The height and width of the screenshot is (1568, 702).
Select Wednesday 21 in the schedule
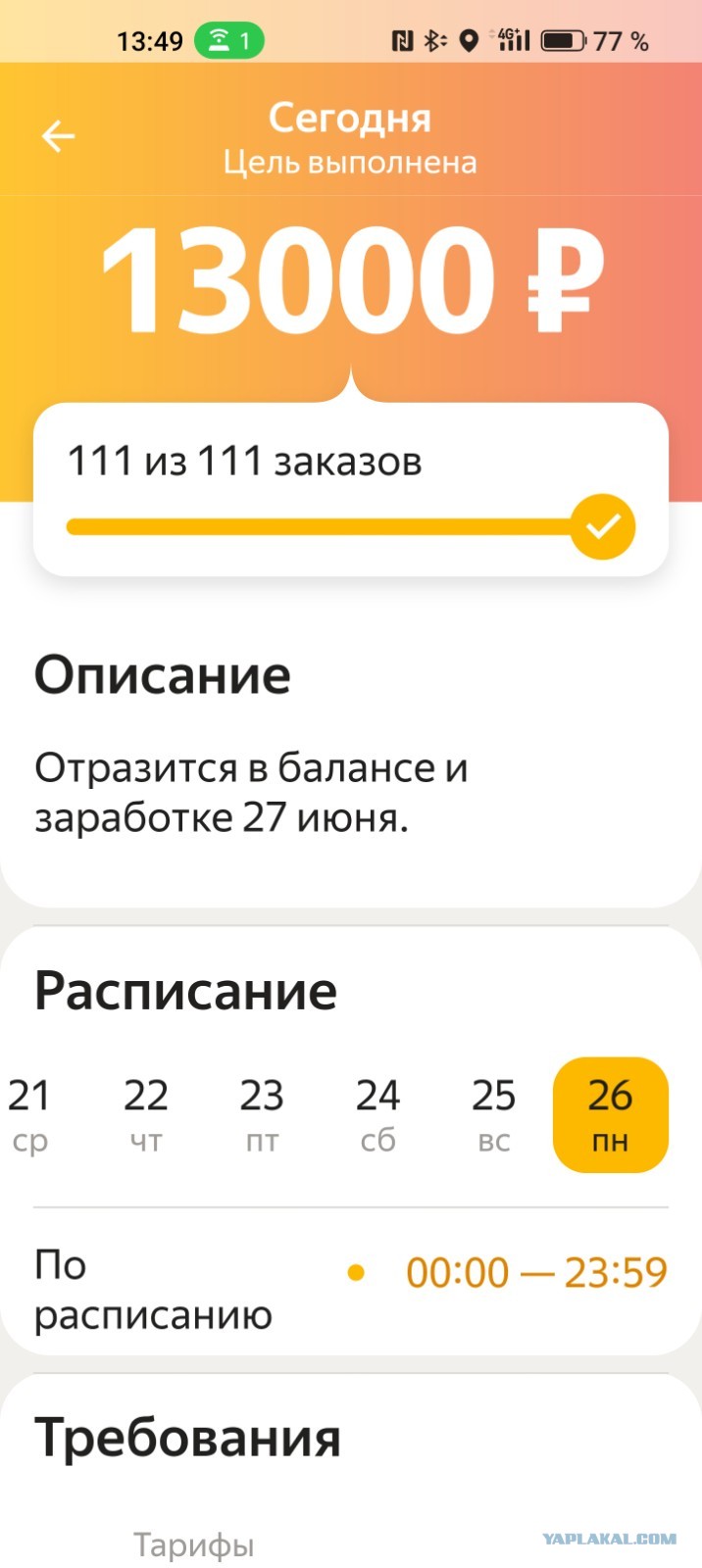[29, 1115]
